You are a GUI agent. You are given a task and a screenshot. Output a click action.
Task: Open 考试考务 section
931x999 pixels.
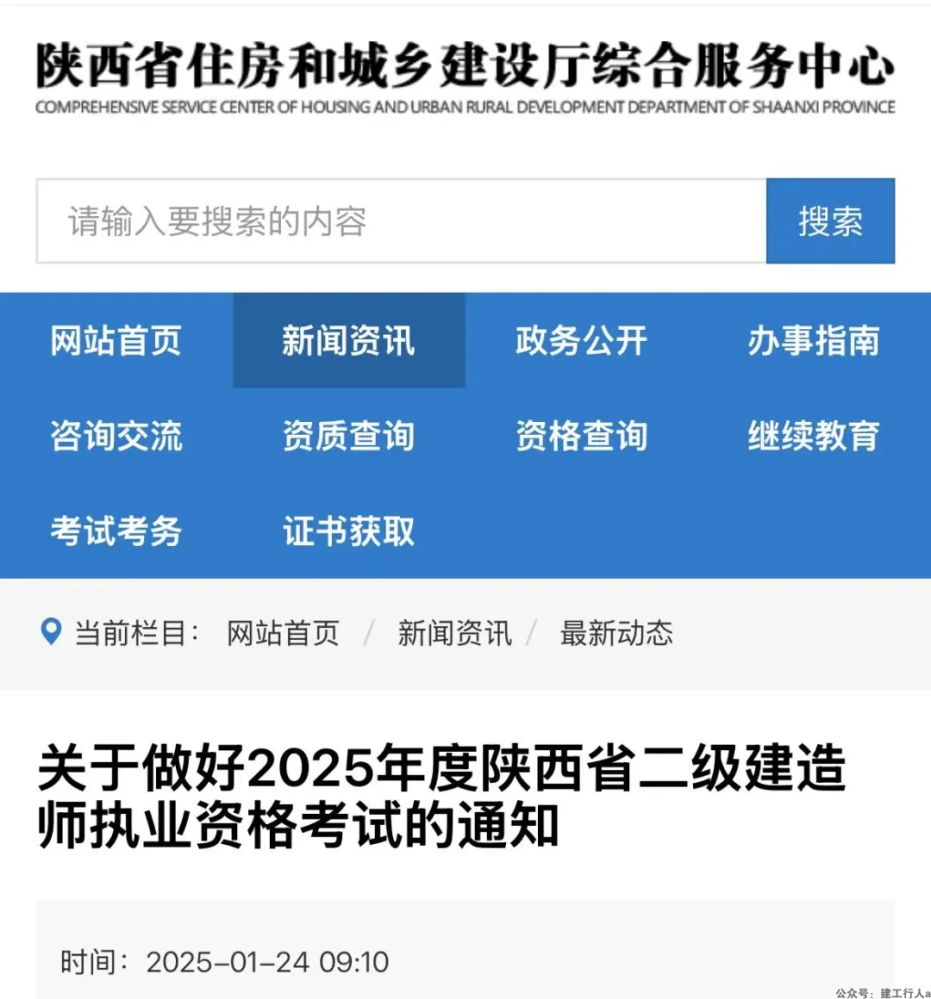[x=116, y=531]
